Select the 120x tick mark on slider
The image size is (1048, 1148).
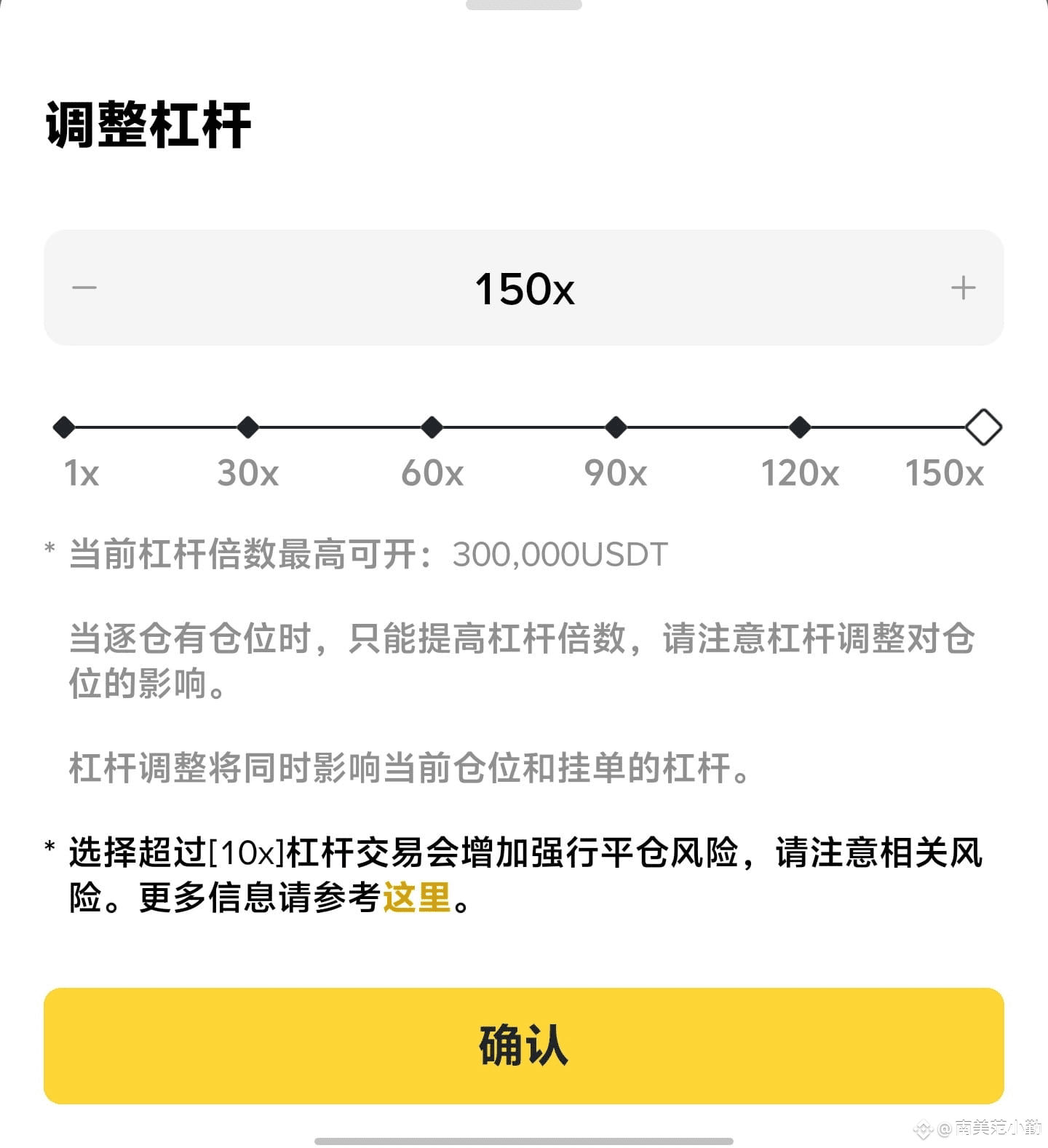tap(799, 427)
